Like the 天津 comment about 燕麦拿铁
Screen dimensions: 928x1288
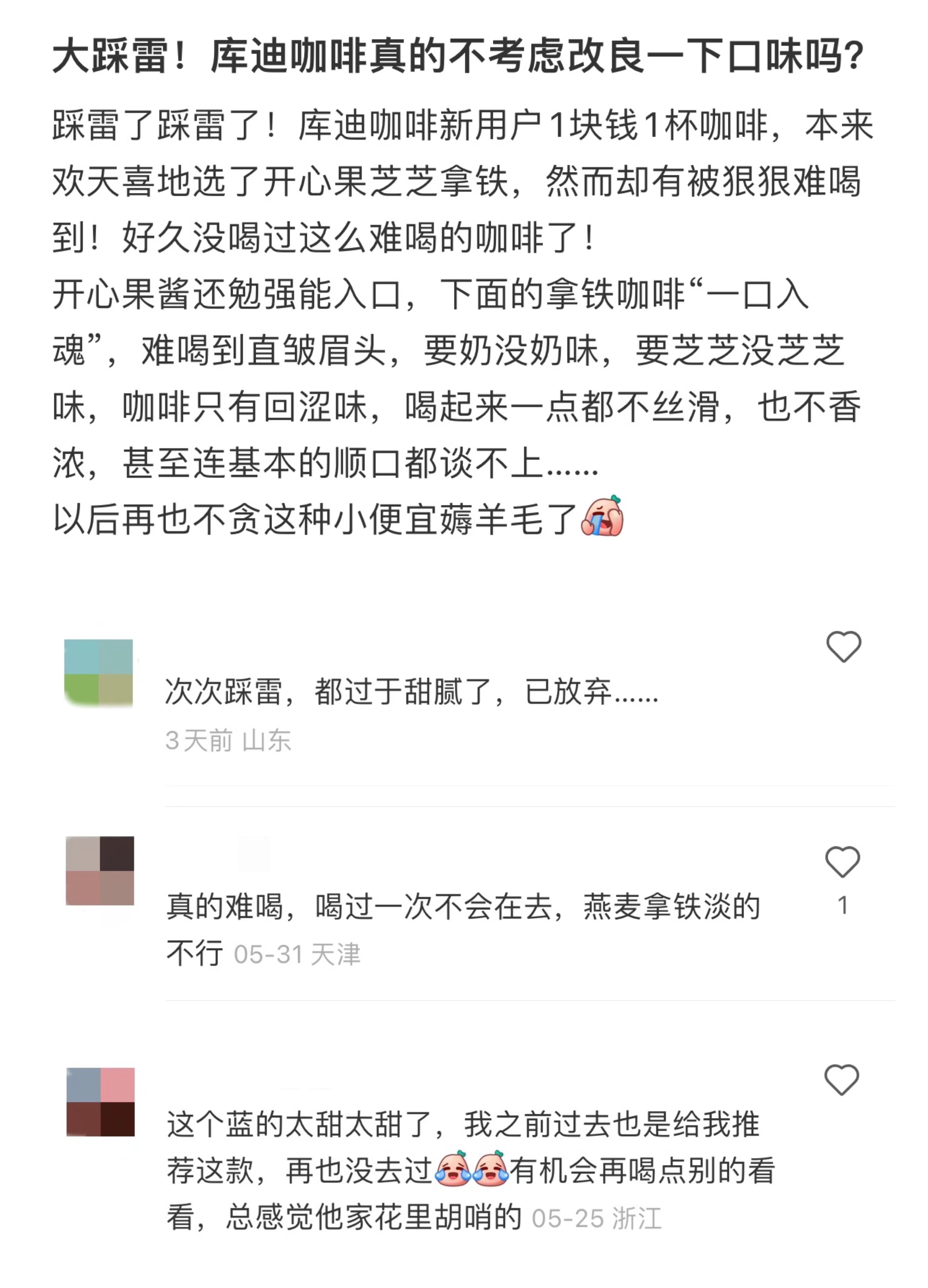842,861
